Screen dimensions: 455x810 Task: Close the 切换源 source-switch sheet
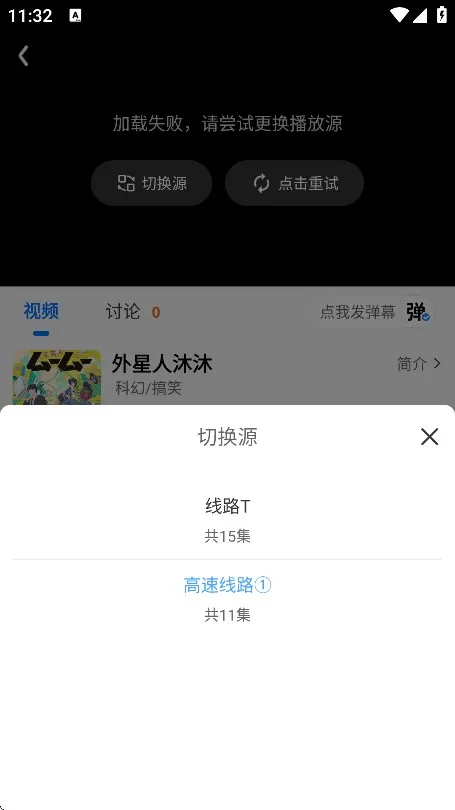pyautogui.click(x=429, y=437)
